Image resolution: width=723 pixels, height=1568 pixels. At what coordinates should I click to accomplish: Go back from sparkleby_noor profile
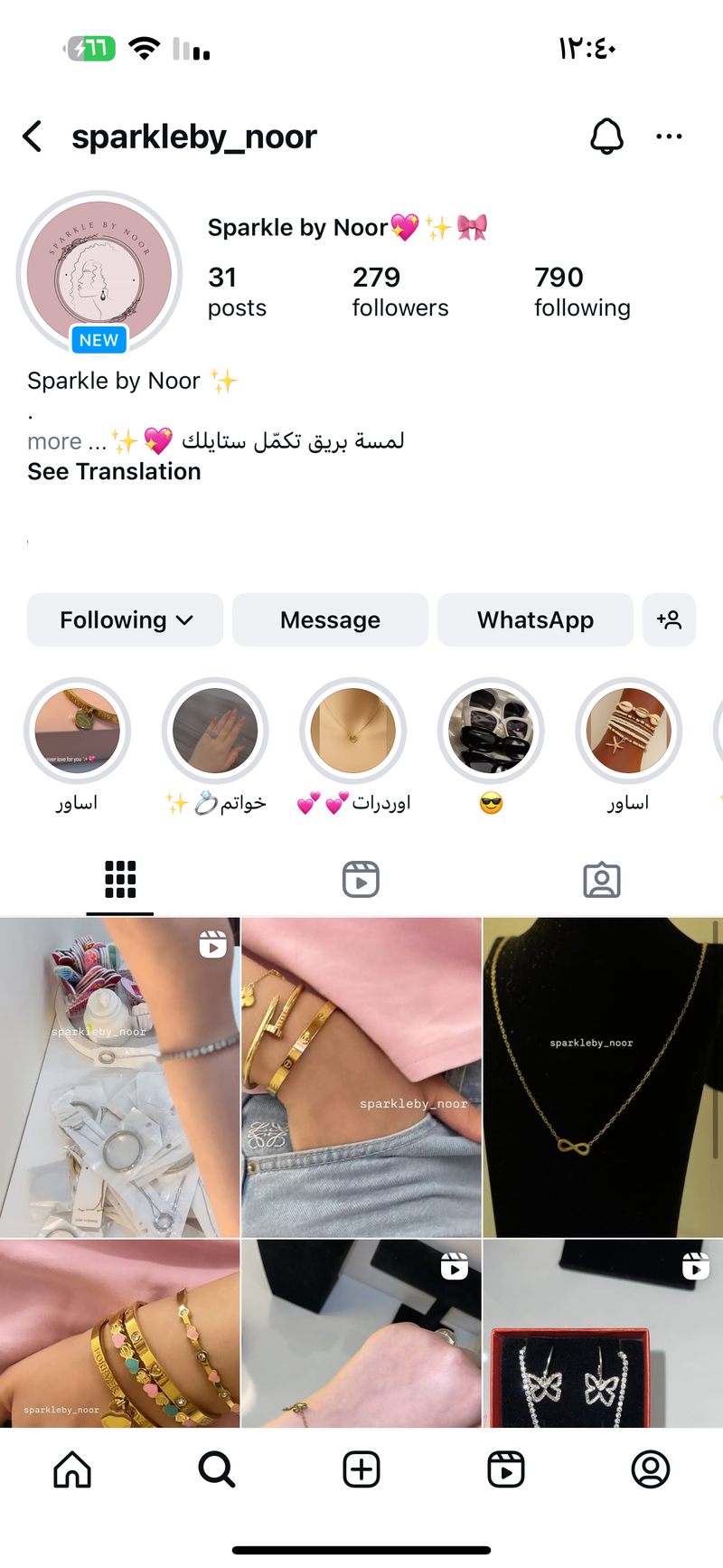pos(33,137)
